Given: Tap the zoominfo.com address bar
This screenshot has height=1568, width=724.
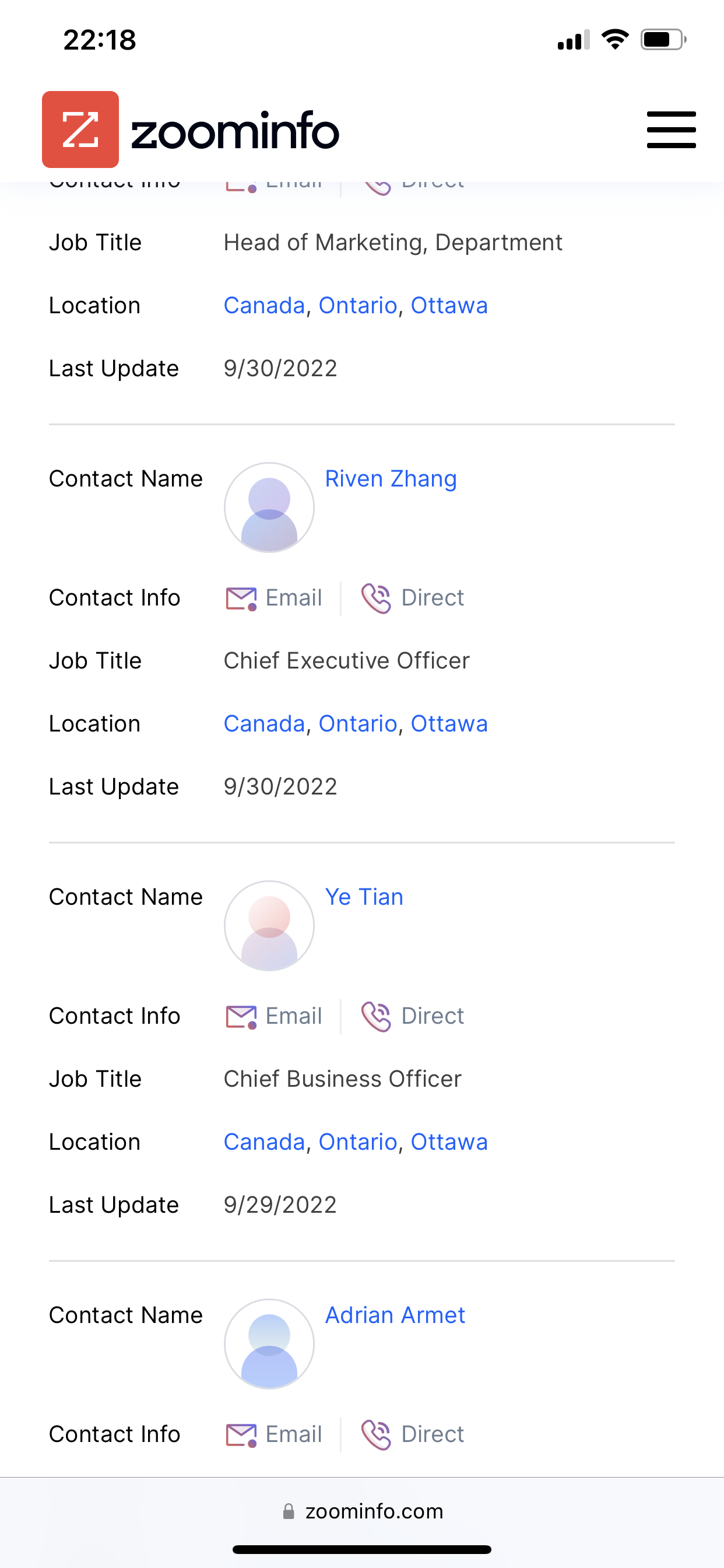Looking at the screenshot, I should click(363, 1511).
